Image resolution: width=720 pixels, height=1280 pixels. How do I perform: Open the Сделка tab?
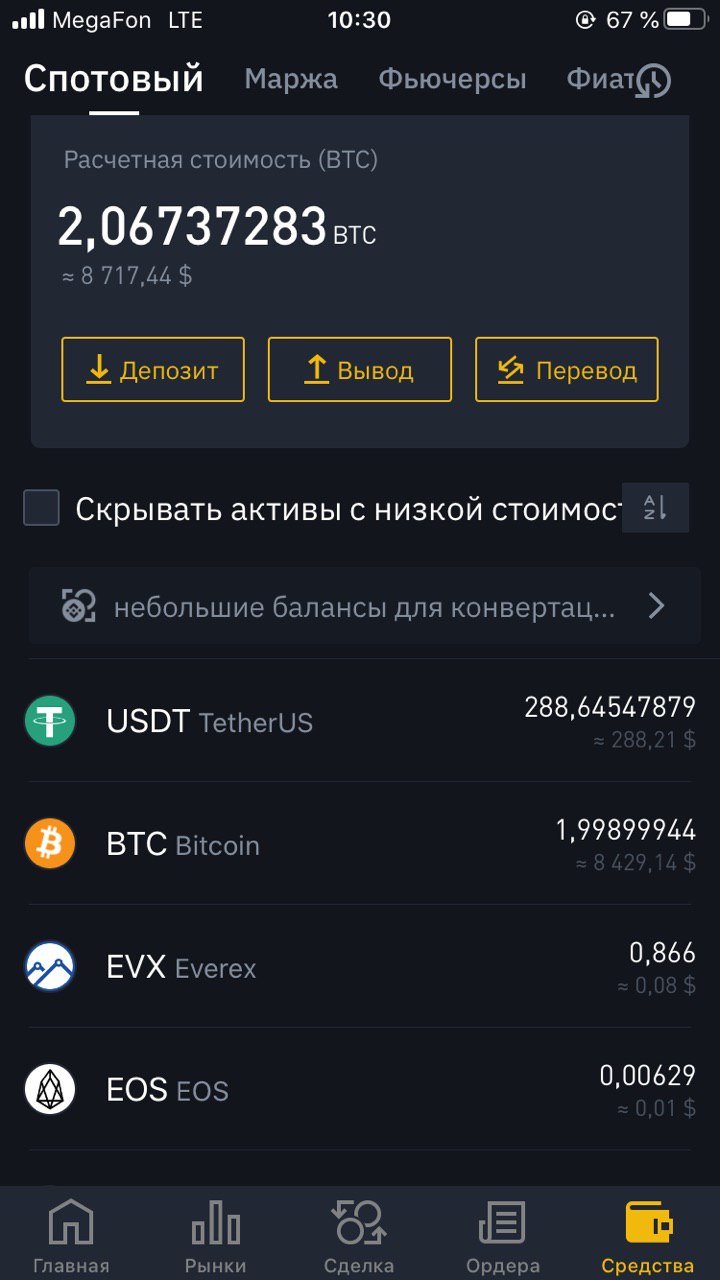point(359,1236)
